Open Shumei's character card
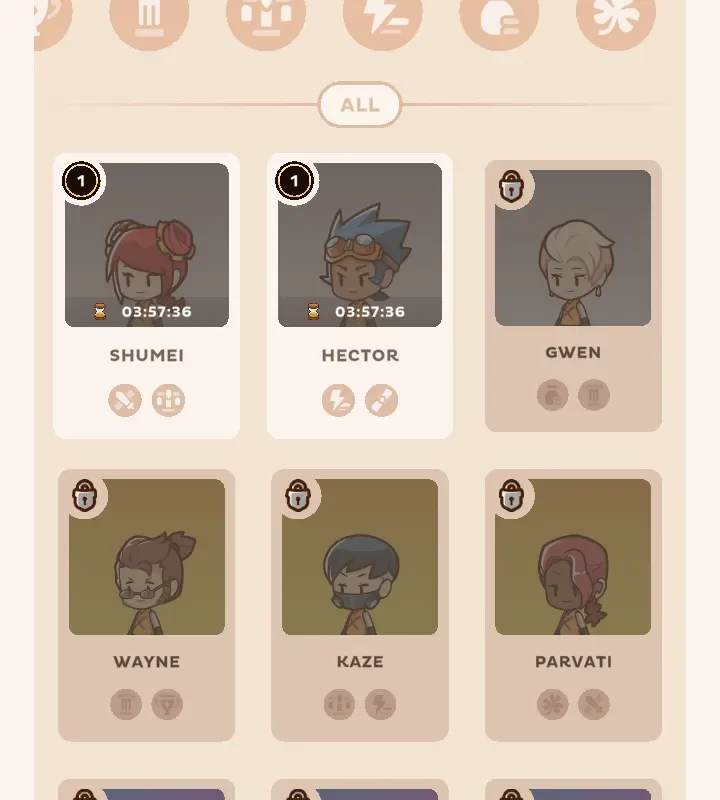The height and width of the screenshot is (800, 720). tap(147, 295)
